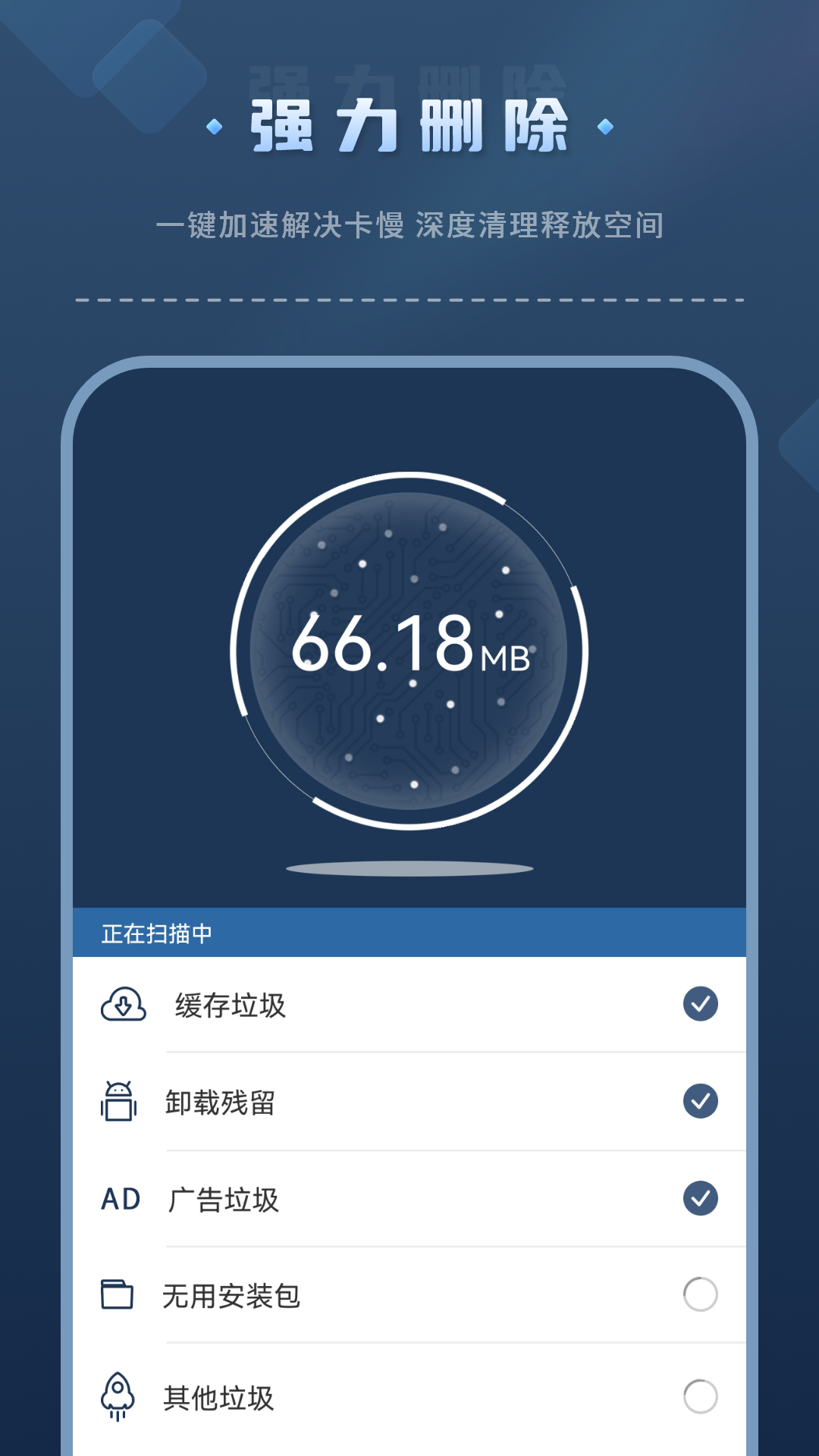819x1456 pixels.
Task: Select the rocket icon for other junk
Action: point(120,1394)
